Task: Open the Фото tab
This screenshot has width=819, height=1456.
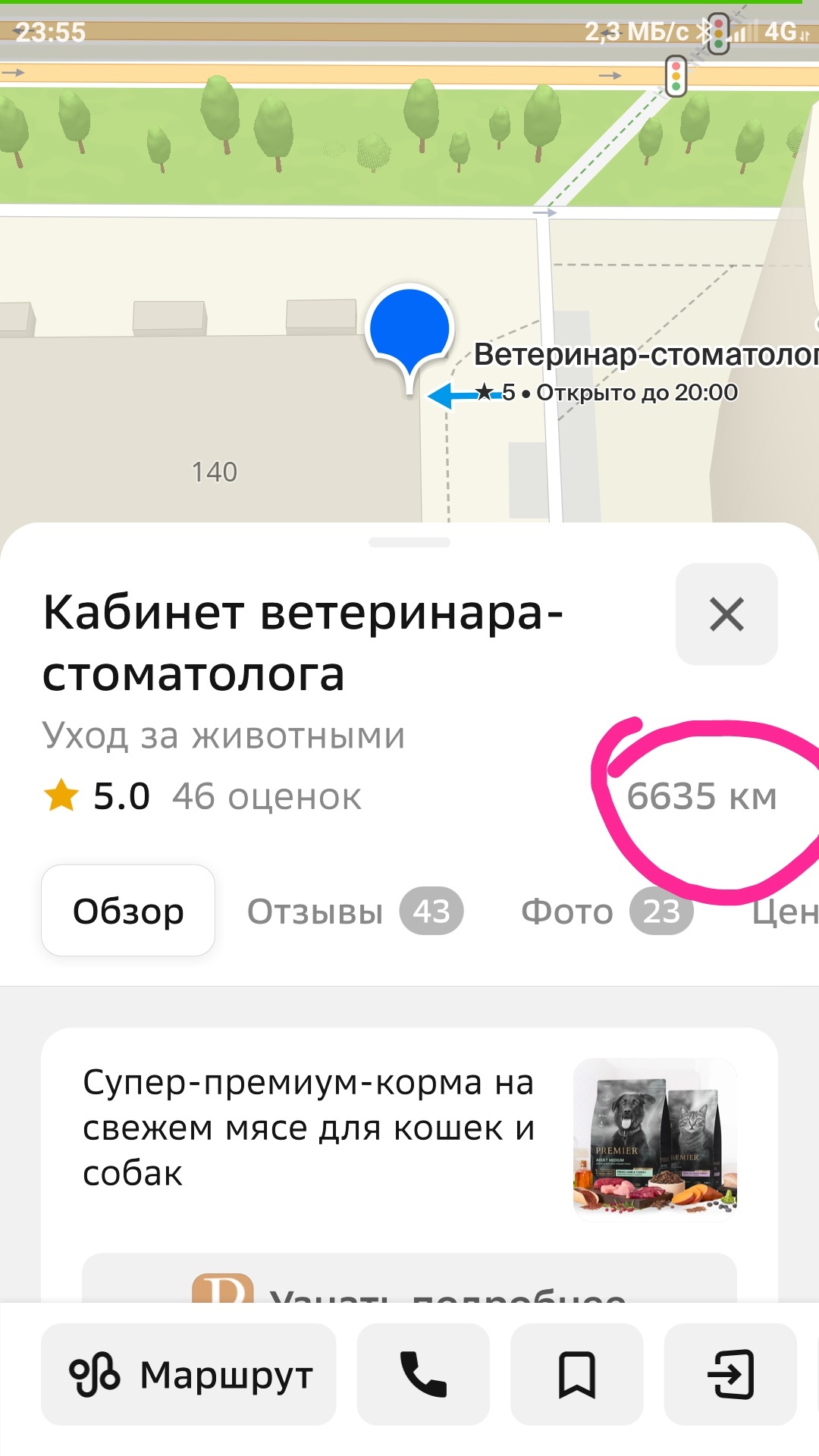Action: coord(606,911)
